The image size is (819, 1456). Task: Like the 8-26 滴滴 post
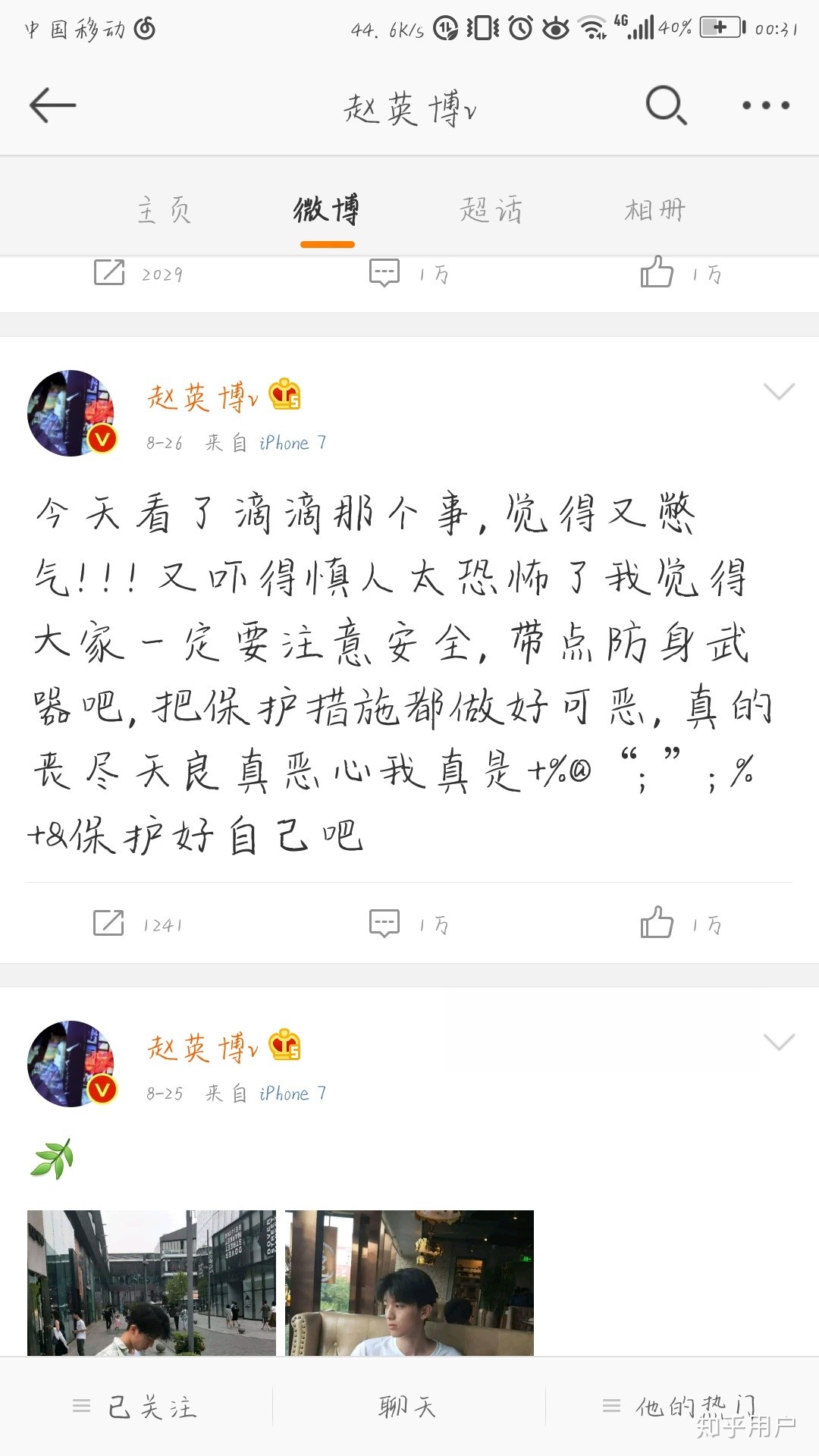tap(679, 924)
